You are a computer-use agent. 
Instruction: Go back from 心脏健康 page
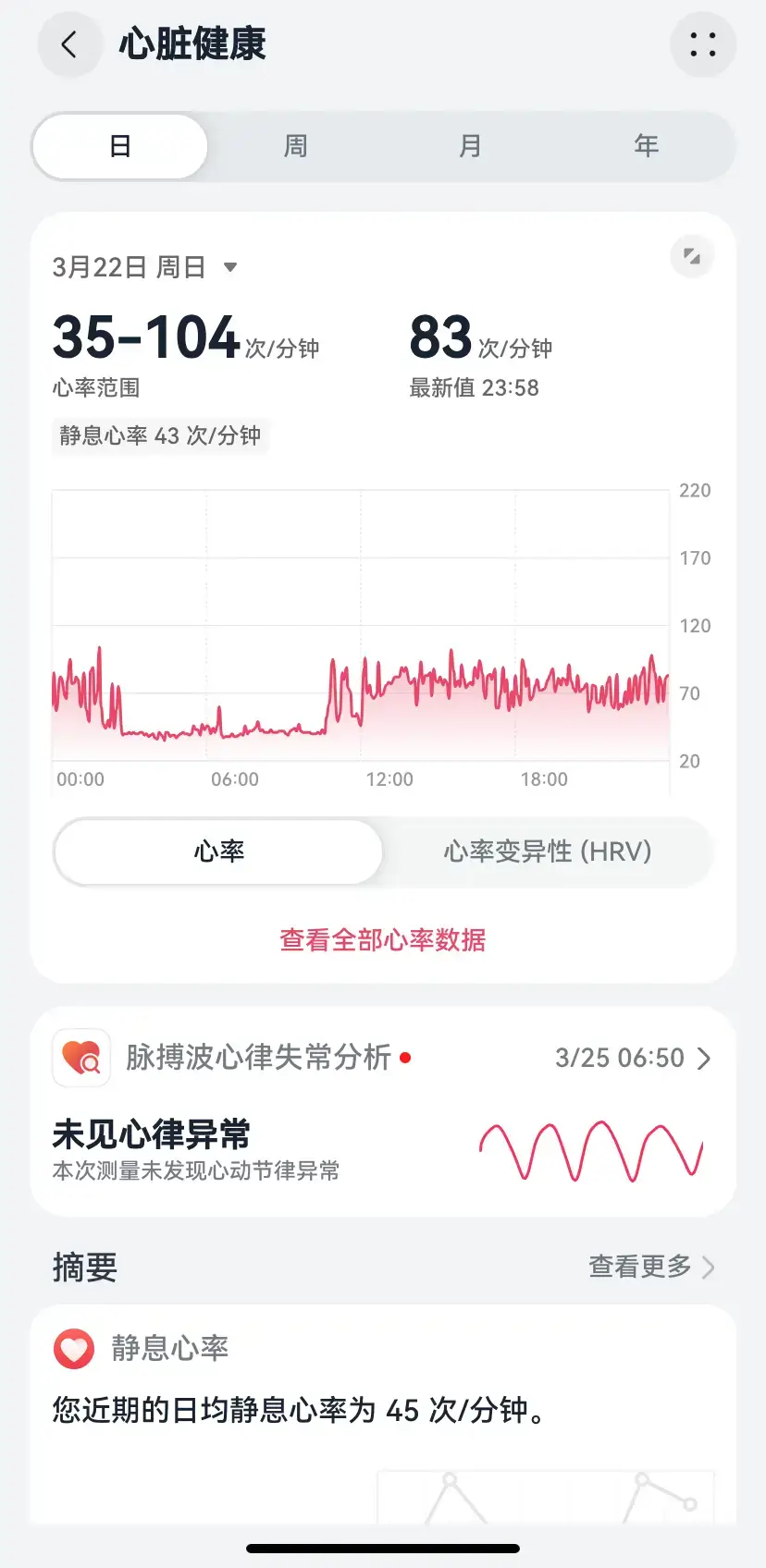point(69,44)
